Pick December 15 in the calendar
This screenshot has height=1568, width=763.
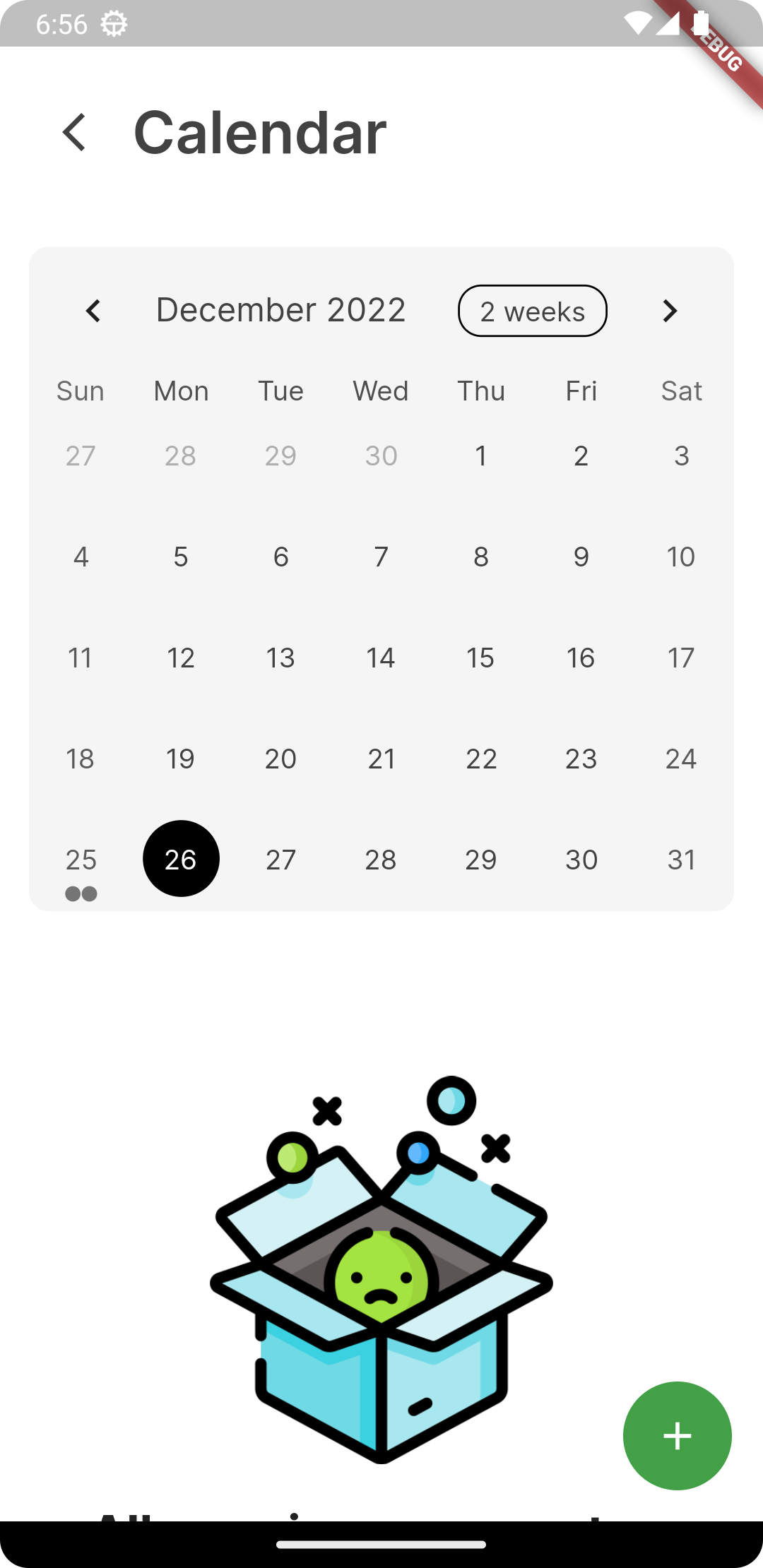(480, 658)
